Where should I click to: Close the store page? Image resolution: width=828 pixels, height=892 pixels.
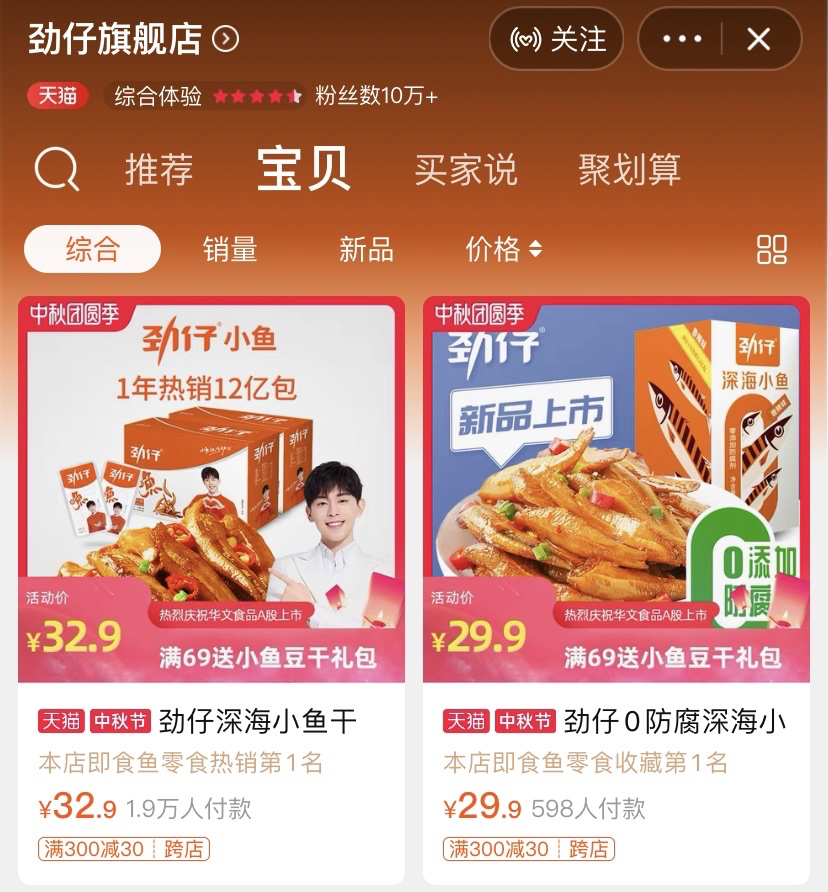pos(759,39)
